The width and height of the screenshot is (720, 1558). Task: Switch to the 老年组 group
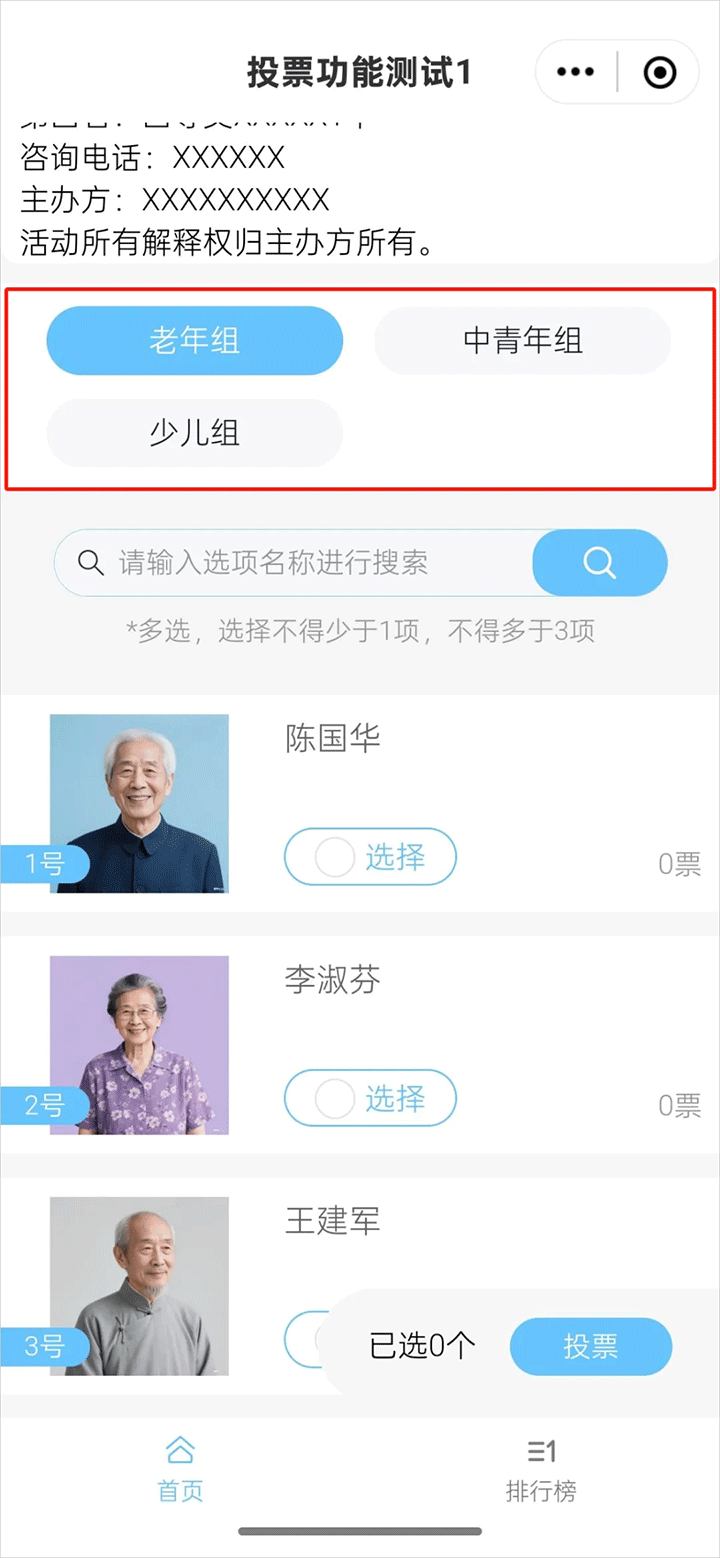[x=195, y=341]
